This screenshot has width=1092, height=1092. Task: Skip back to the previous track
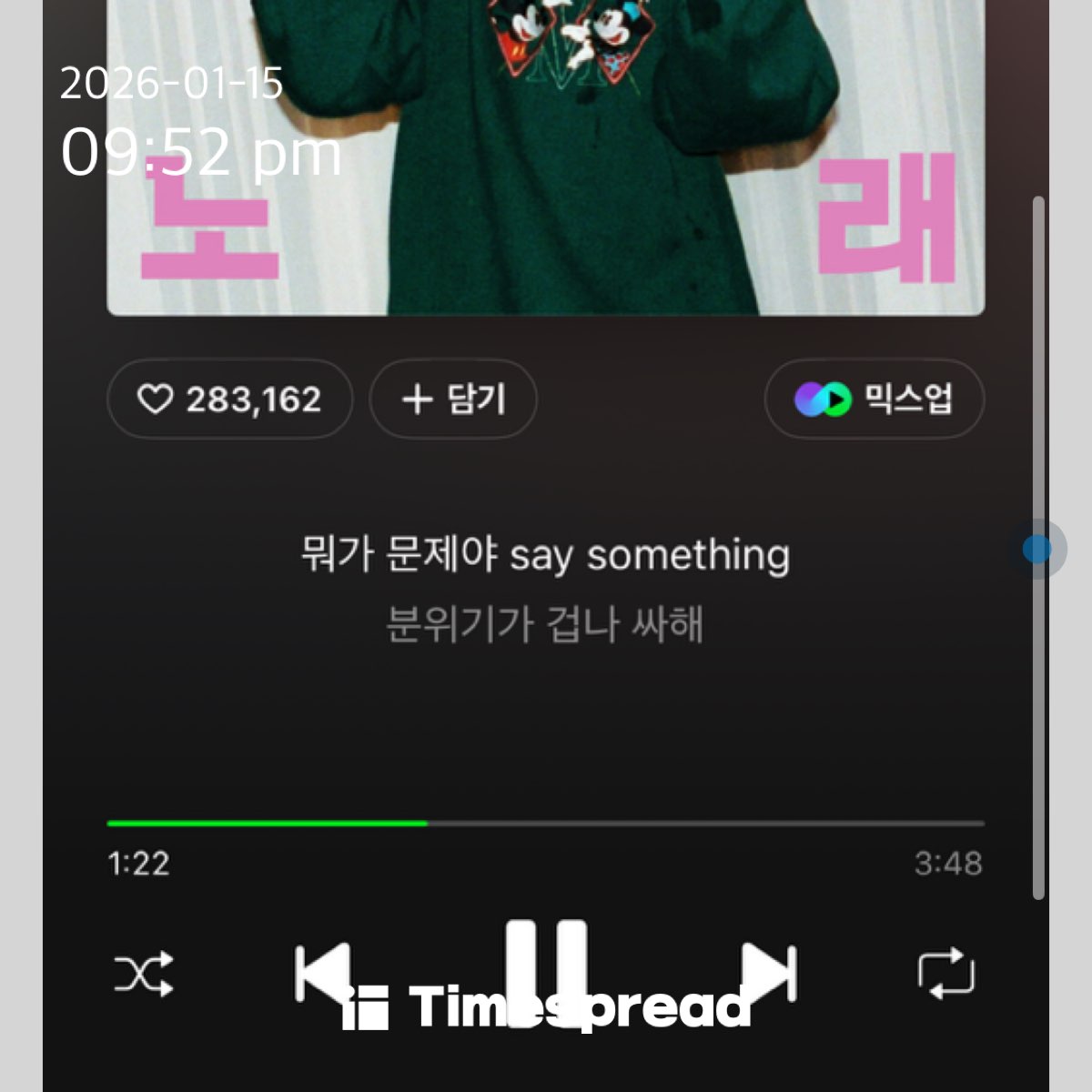322,973
